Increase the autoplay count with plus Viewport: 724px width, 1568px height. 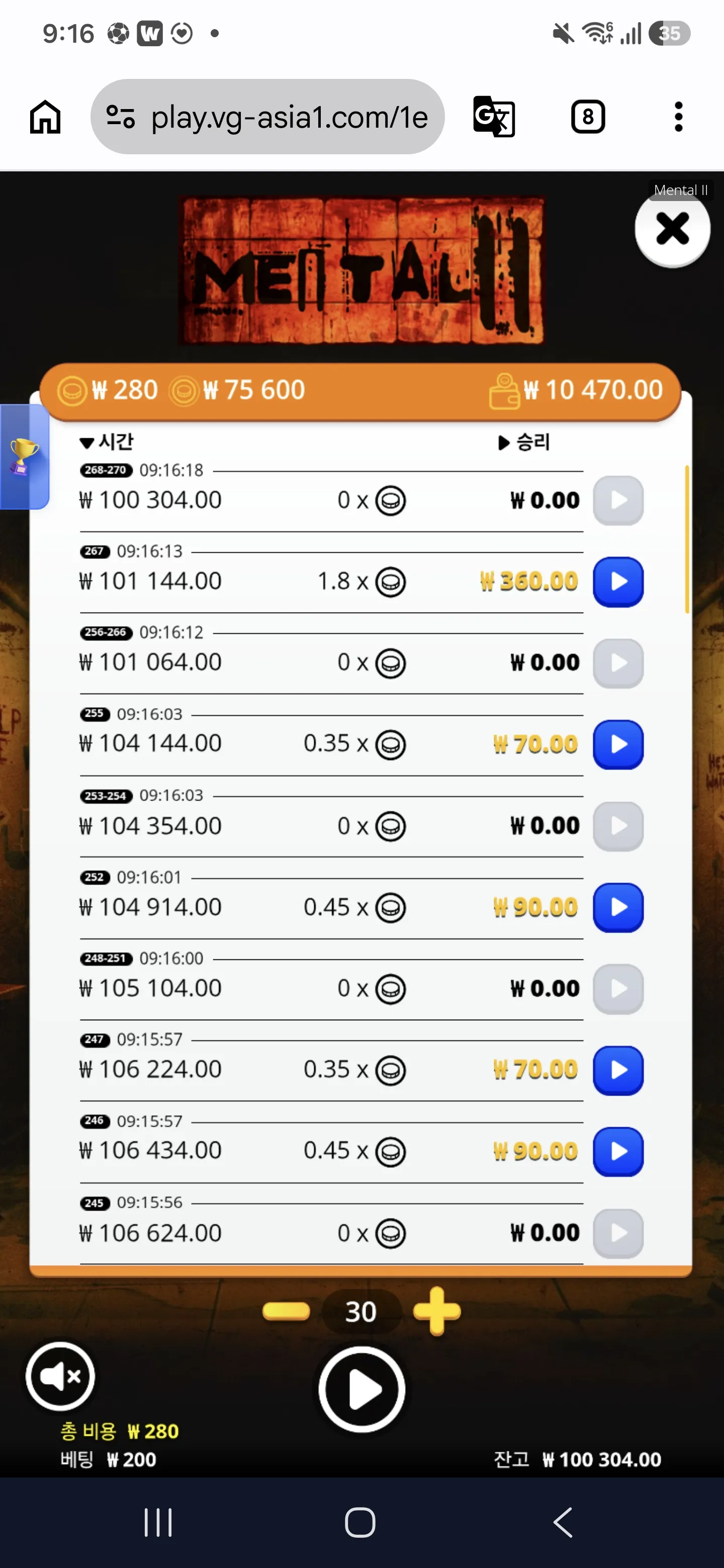[x=436, y=1311]
